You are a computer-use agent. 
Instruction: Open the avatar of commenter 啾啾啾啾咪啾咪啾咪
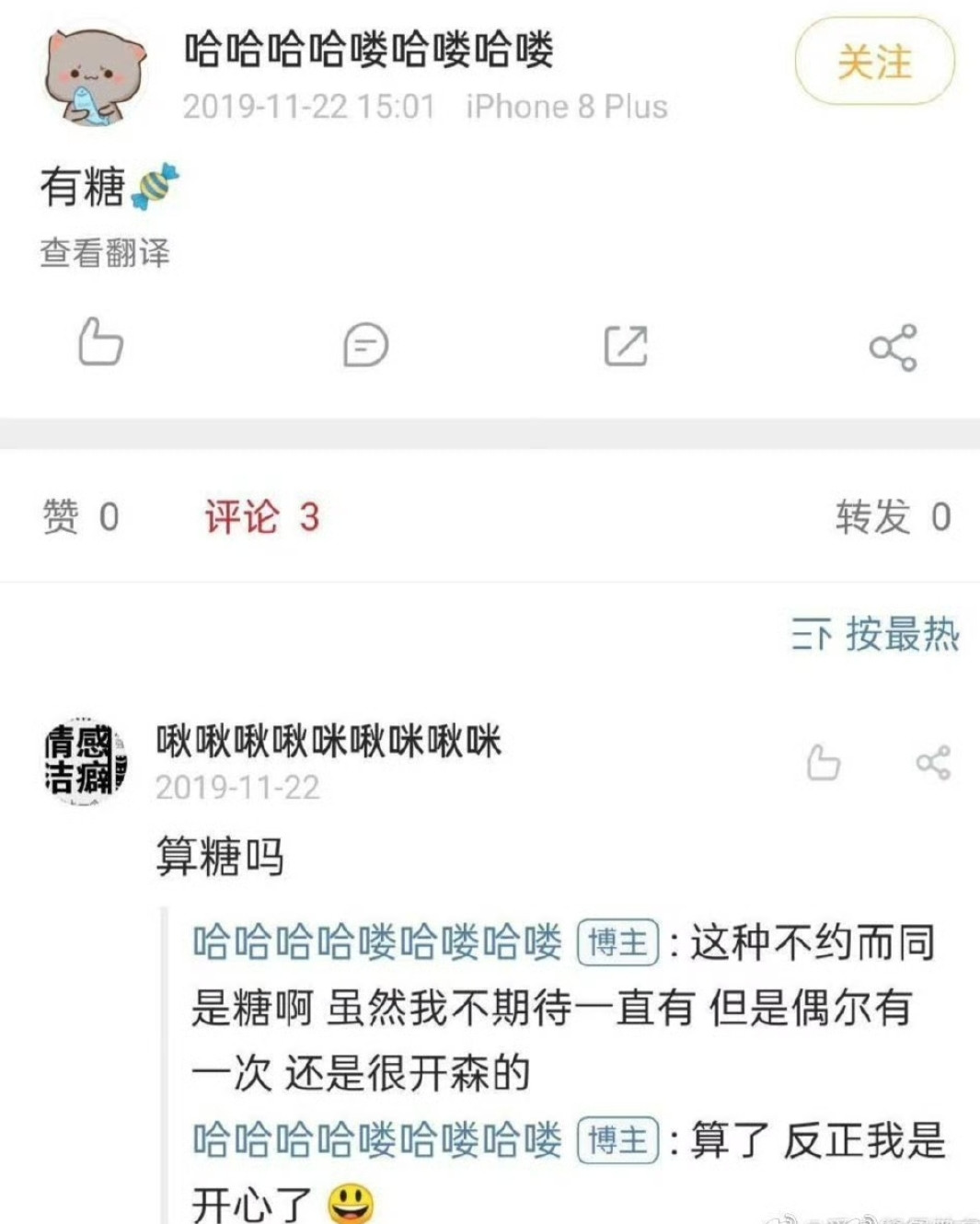86,761
